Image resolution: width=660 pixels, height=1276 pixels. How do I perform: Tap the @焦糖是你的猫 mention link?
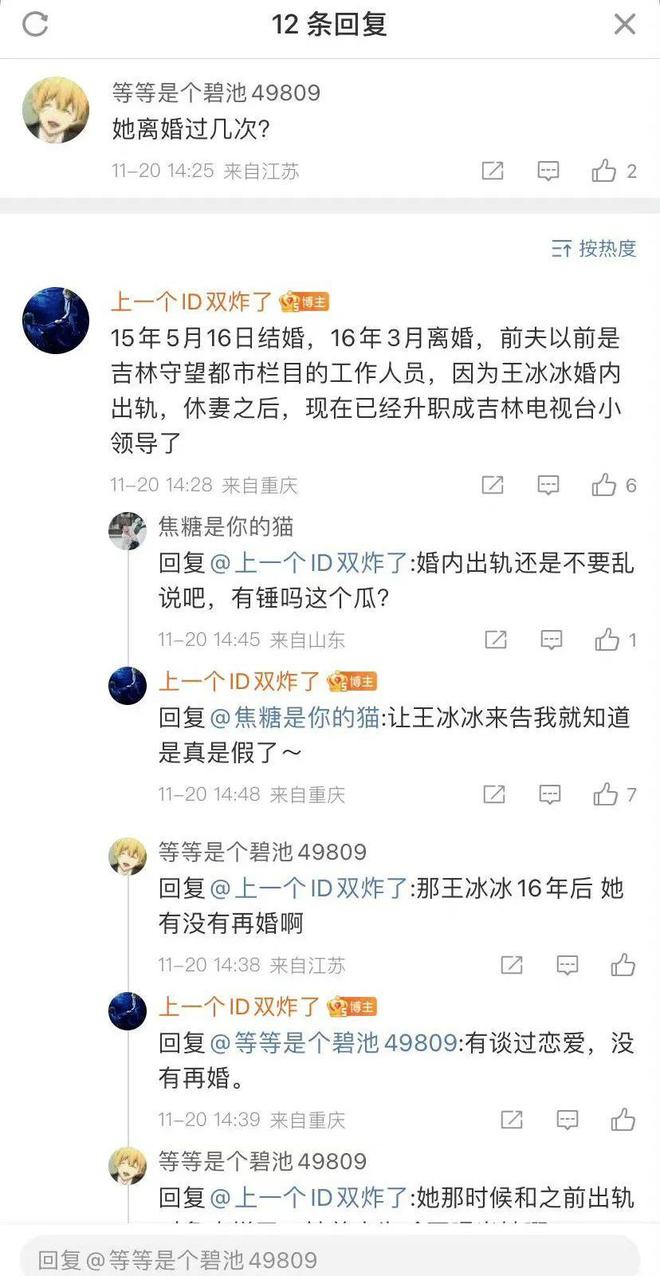coord(294,717)
